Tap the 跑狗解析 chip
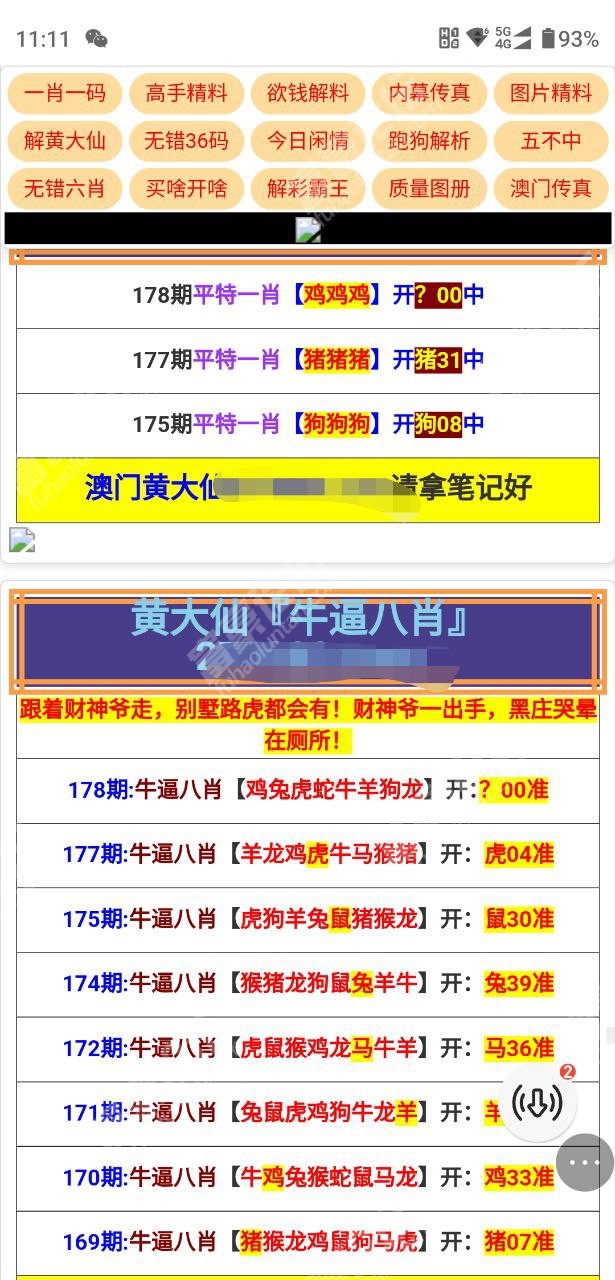The width and height of the screenshot is (615, 1280). 429,141
